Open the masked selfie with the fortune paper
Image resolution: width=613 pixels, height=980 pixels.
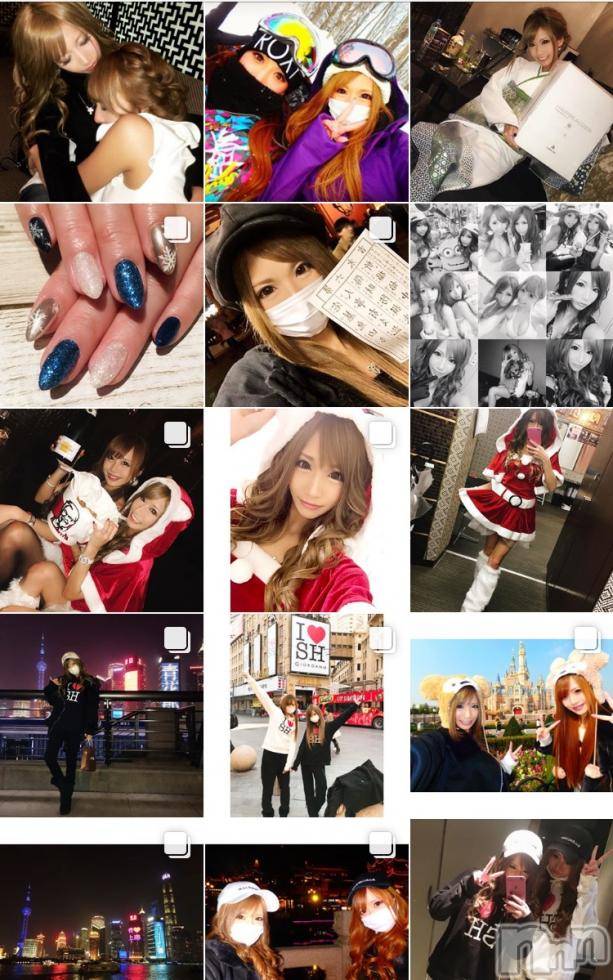point(306,306)
